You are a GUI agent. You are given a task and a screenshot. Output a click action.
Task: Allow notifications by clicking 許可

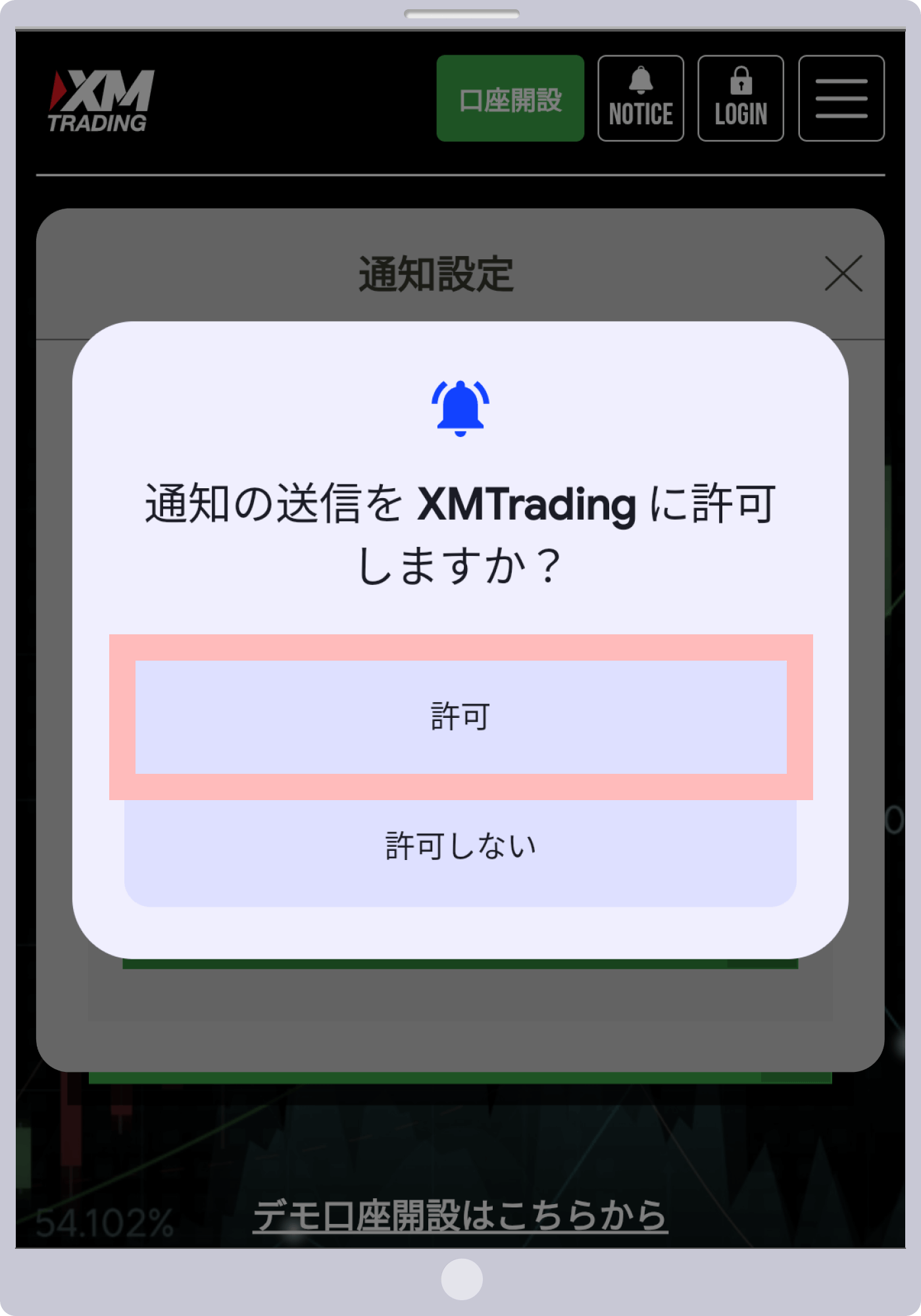[x=460, y=717]
